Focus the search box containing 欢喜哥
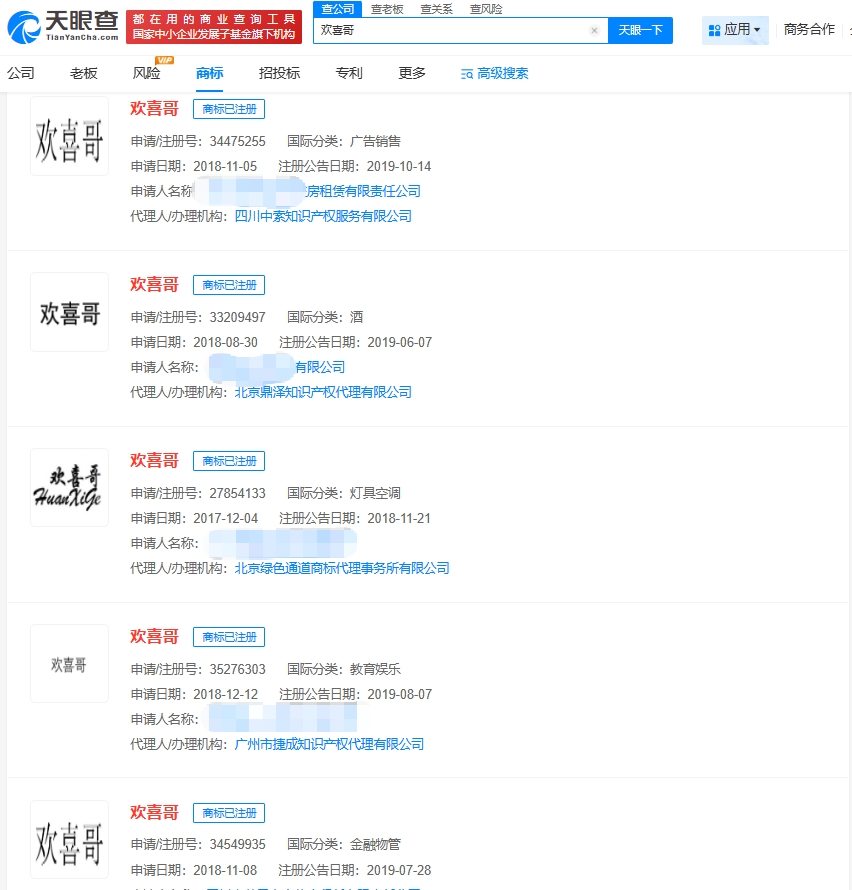 [450, 30]
